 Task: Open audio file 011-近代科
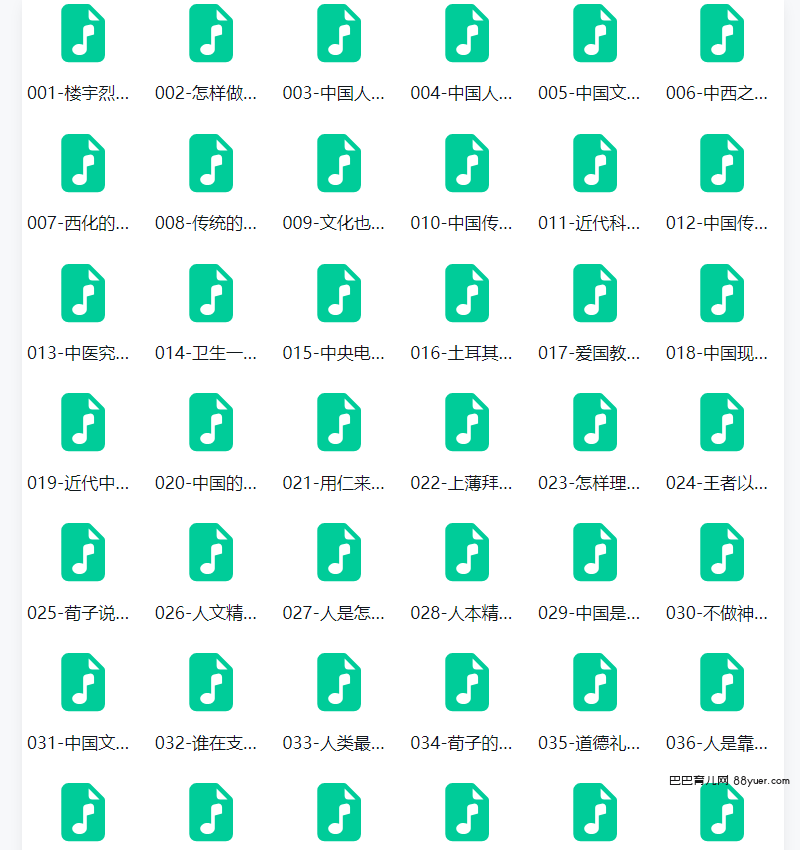point(595,163)
